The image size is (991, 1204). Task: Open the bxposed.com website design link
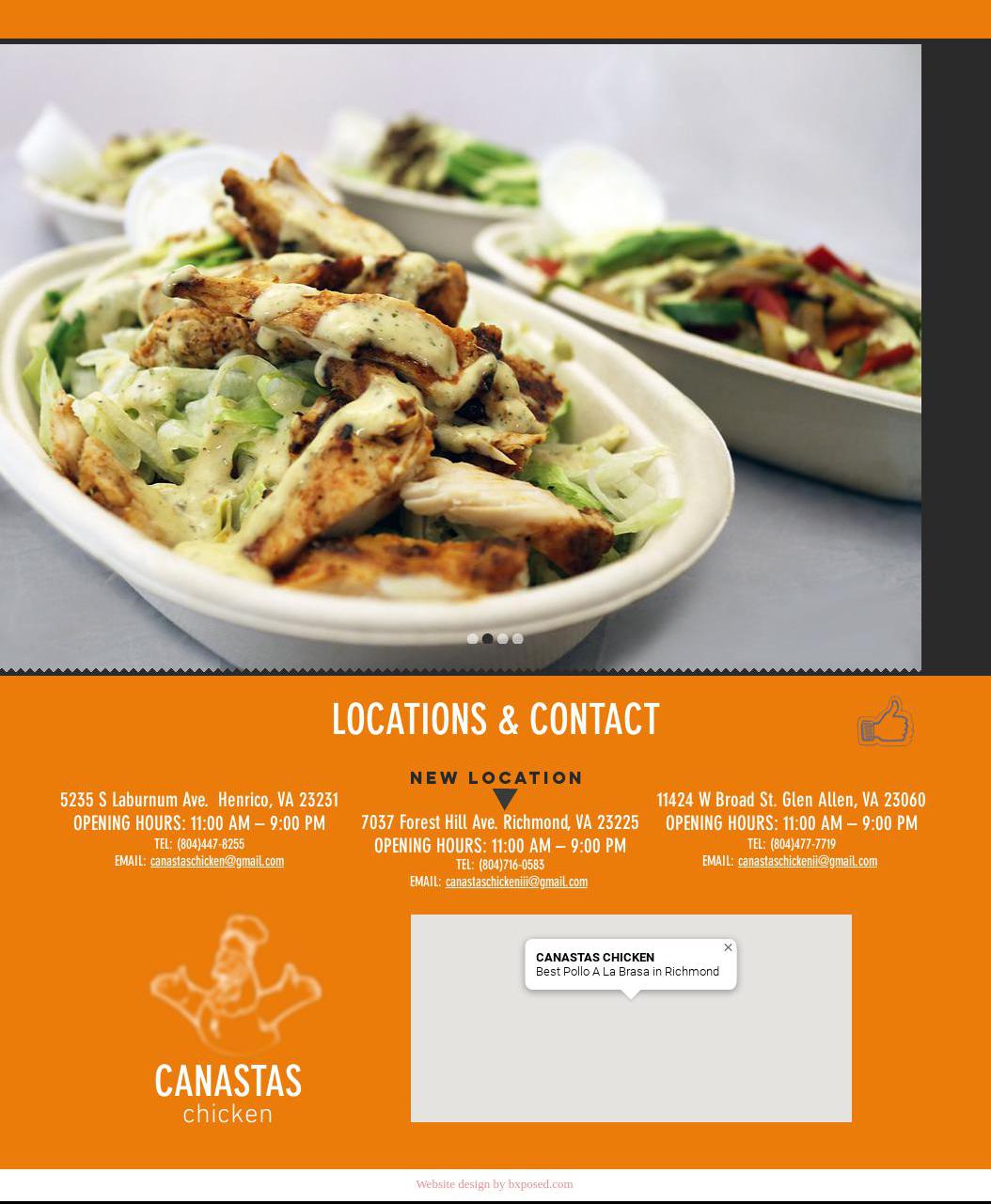click(540, 1184)
